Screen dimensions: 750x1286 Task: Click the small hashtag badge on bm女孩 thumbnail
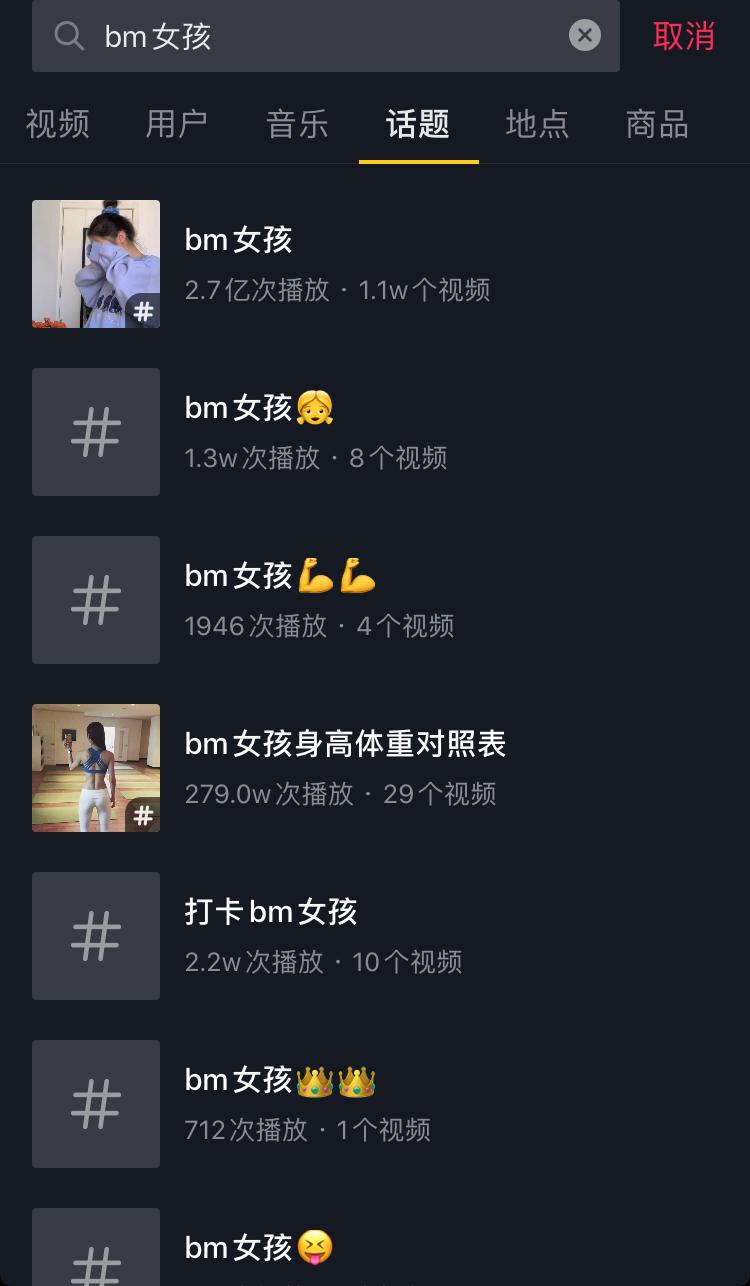[143, 311]
